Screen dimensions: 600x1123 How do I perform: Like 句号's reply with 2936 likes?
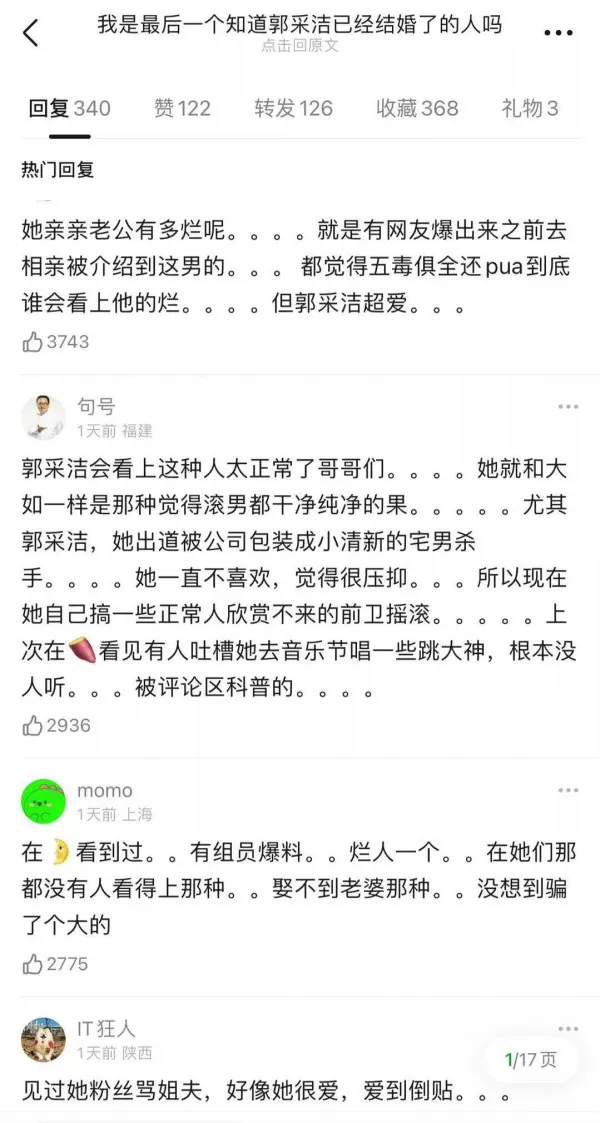(x=33, y=726)
